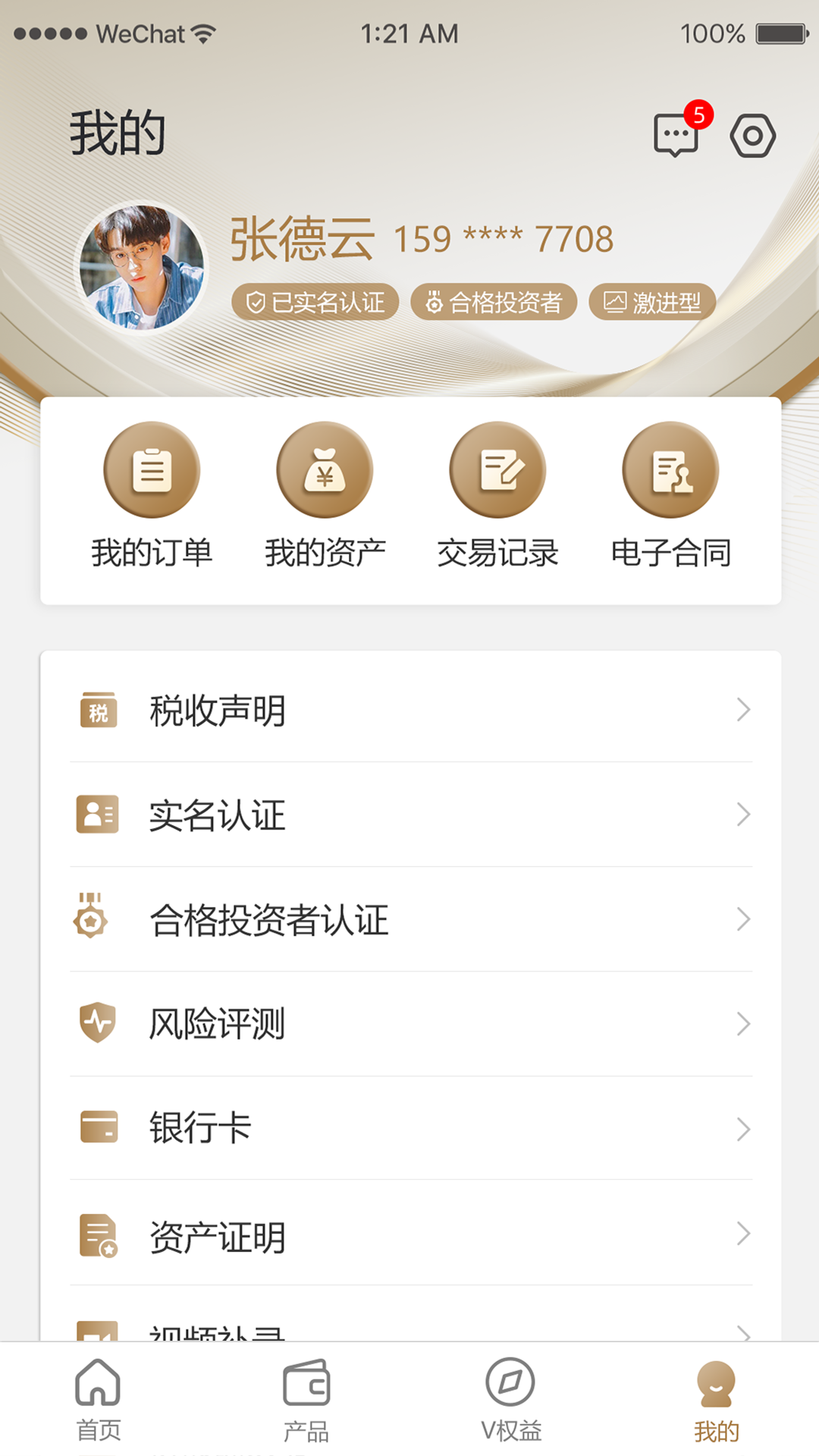
Task: Select the 合格投资者 badge
Action: (x=493, y=302)
